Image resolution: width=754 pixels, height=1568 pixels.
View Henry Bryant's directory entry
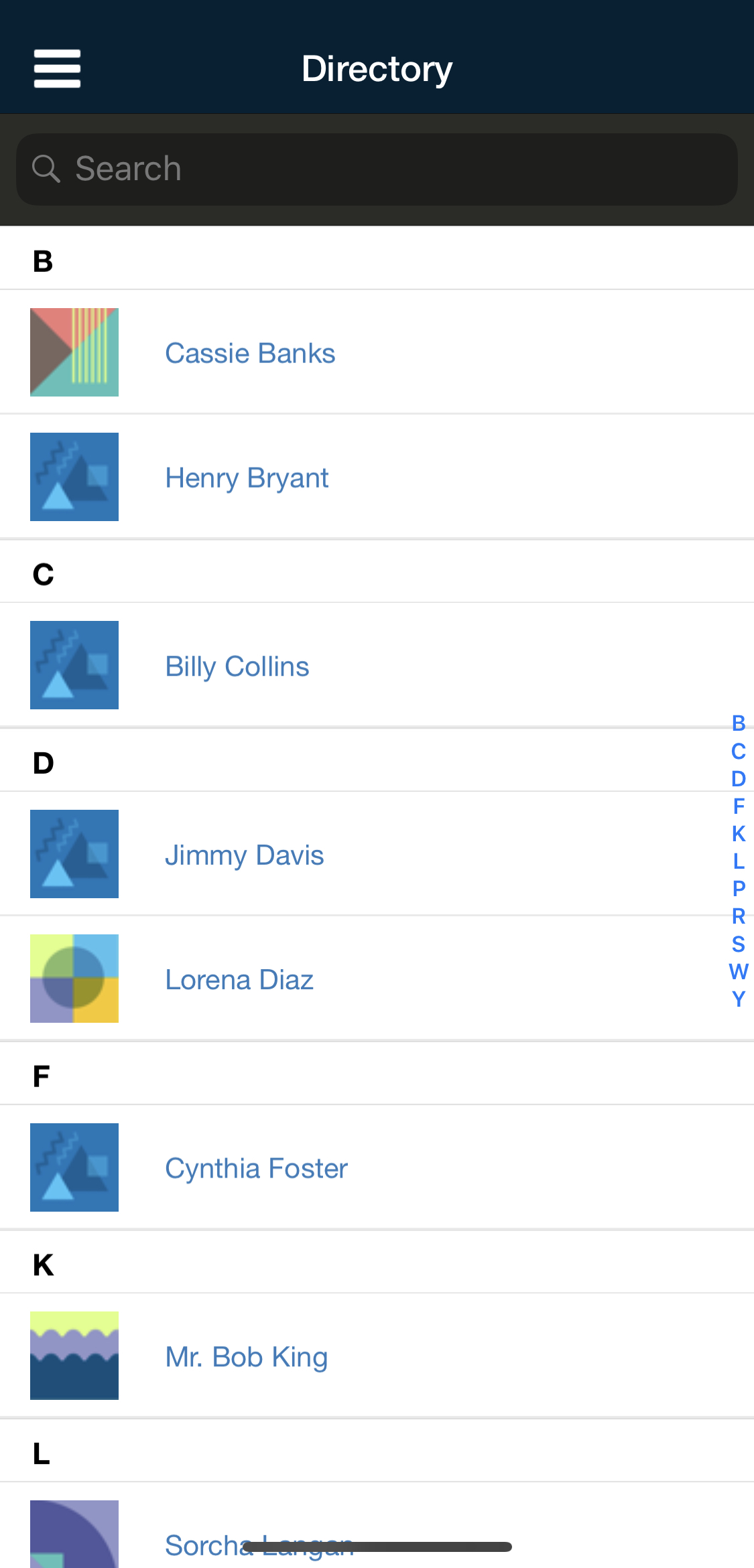click(x=247, y=478)
